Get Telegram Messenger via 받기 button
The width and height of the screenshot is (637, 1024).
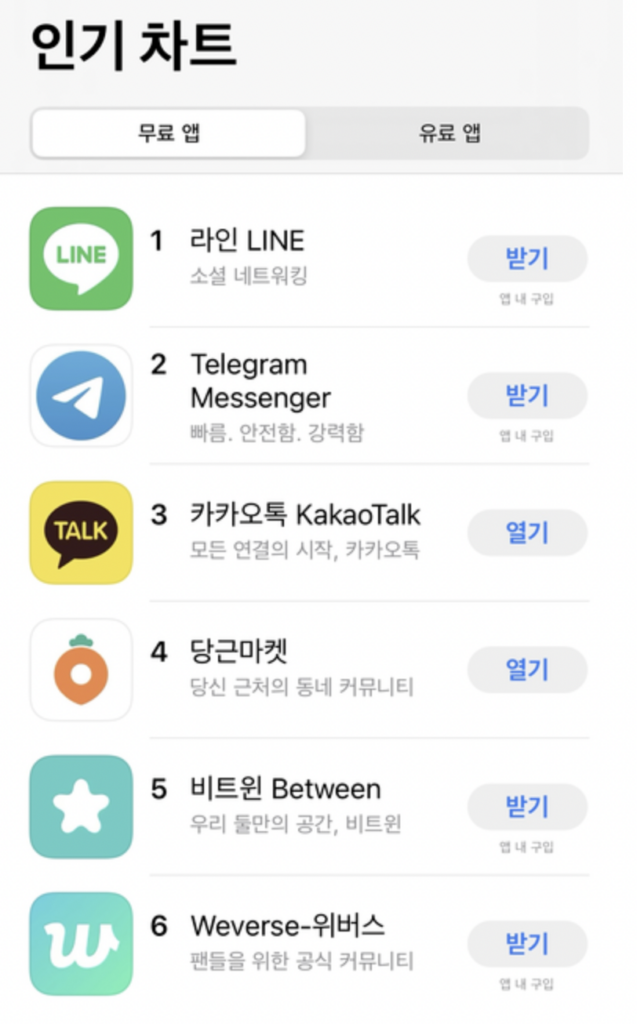pos(527,396)
